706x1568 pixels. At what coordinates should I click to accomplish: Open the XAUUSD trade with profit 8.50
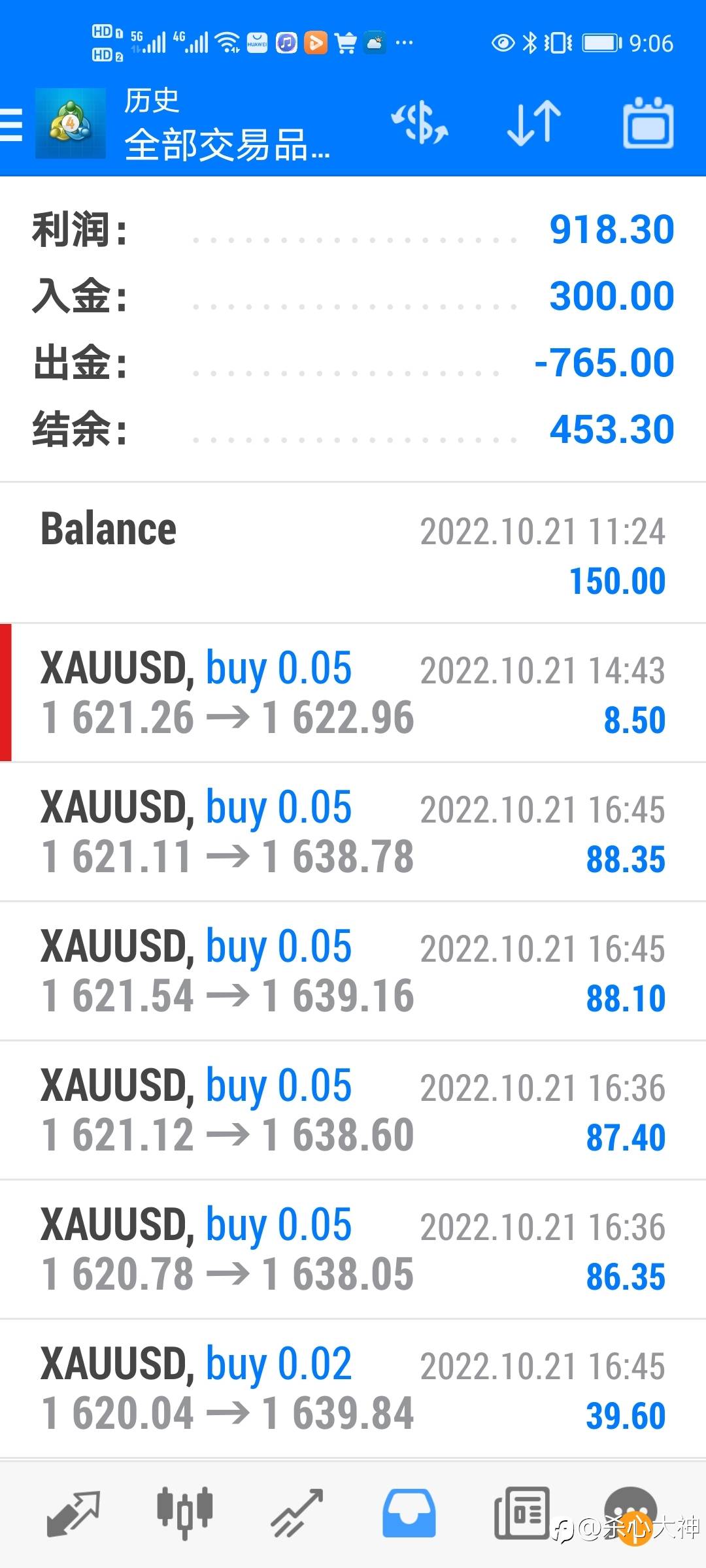[353, 693]
